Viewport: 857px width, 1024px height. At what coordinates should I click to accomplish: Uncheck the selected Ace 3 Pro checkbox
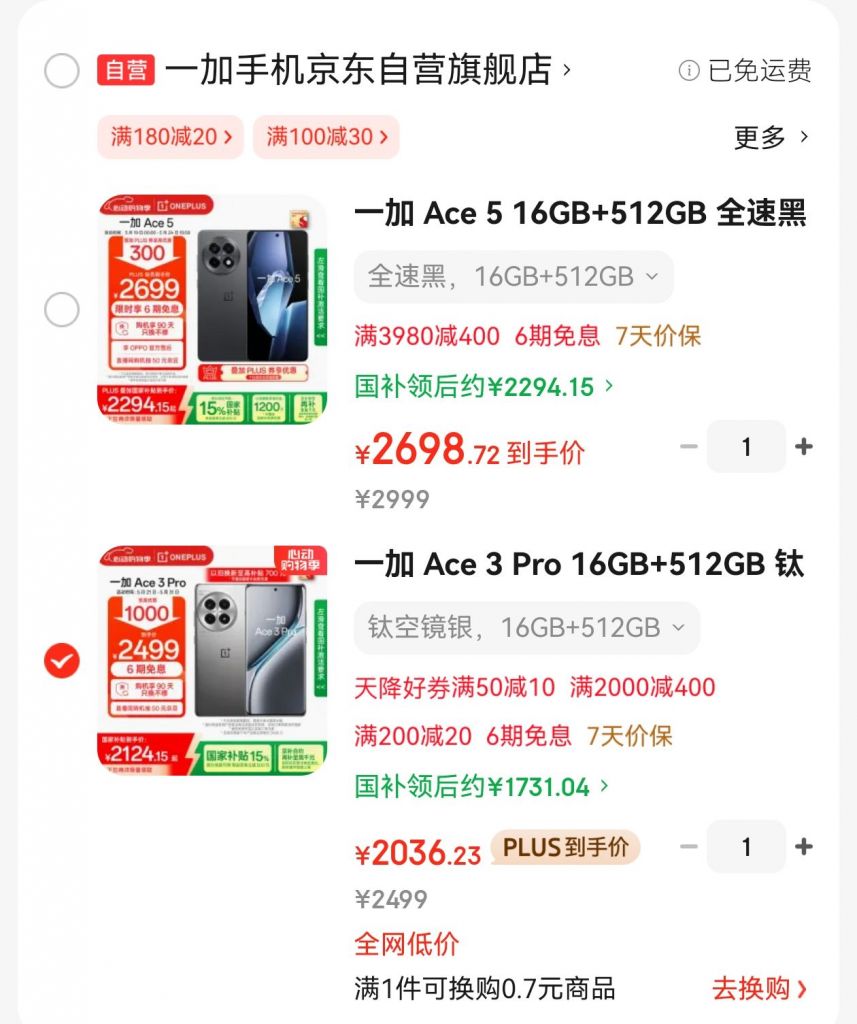click(62, 660)
